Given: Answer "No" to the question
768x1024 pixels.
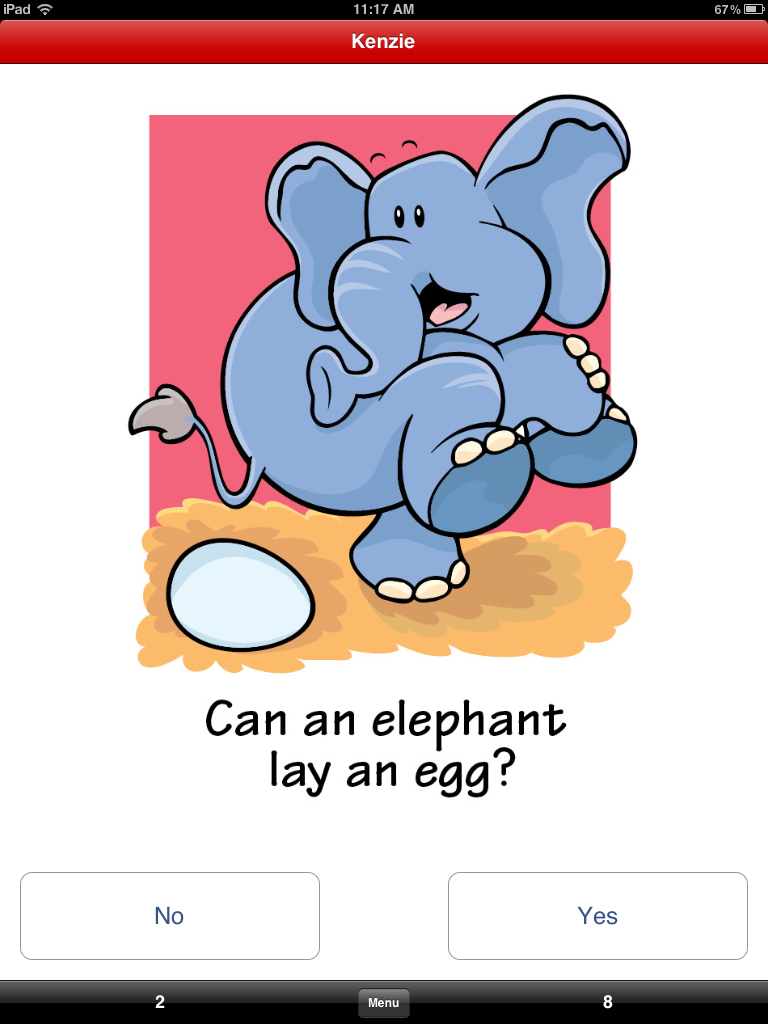Looking at the screenshot, I should pos(169,915).
